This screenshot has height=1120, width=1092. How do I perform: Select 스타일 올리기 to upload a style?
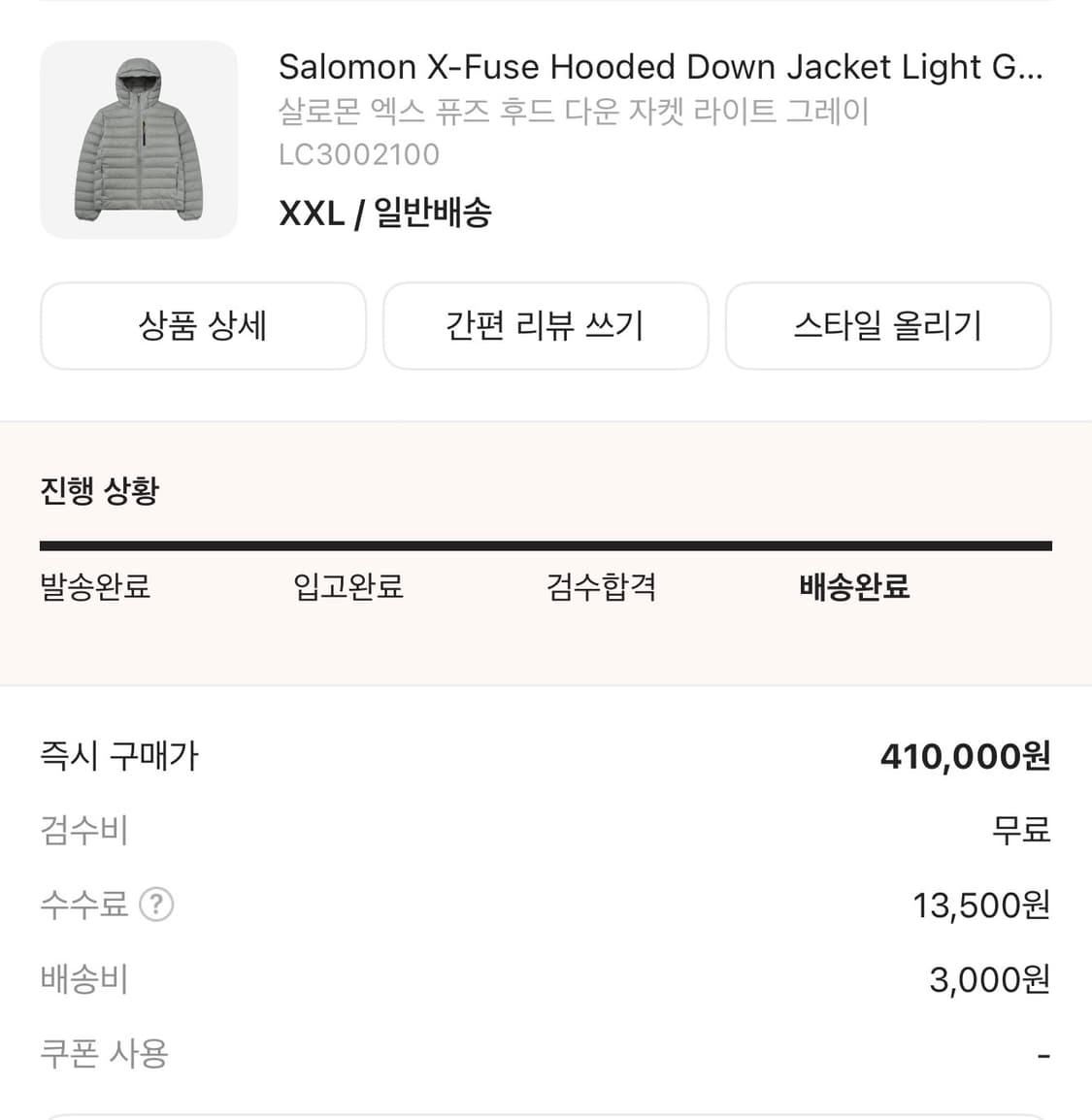point(888,326)
